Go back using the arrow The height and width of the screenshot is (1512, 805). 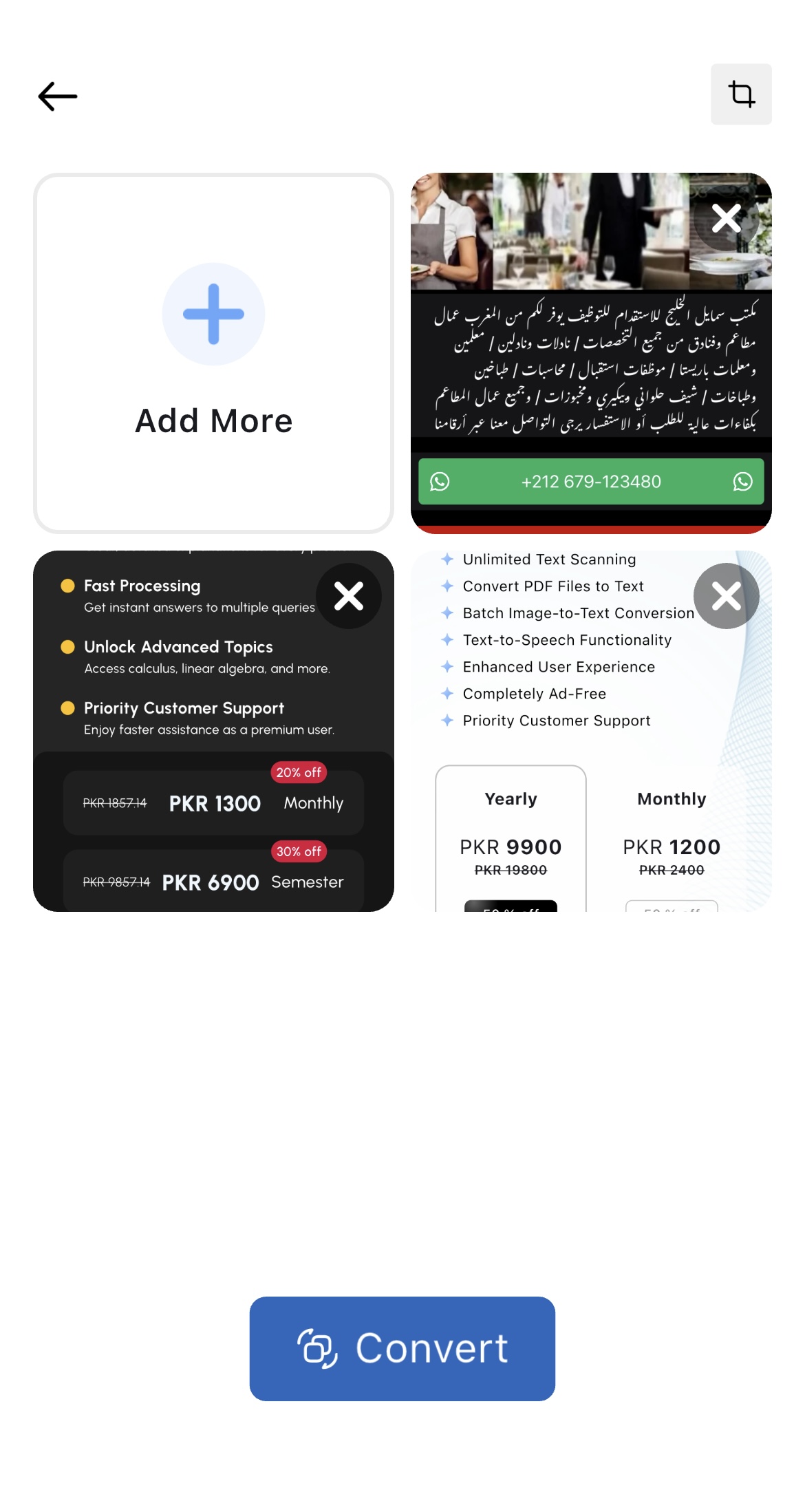(58, 96)
